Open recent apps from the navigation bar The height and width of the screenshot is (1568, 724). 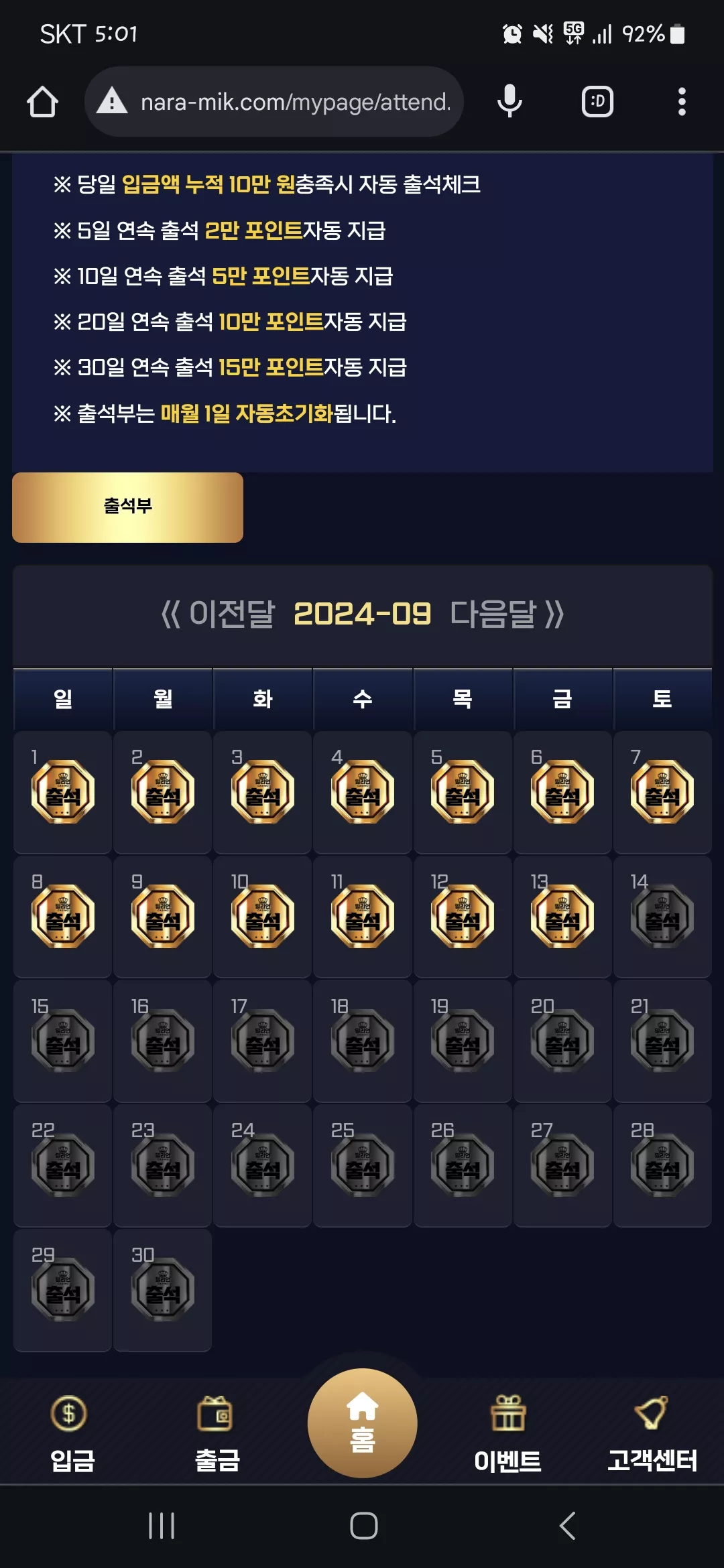click(162, 1526)
